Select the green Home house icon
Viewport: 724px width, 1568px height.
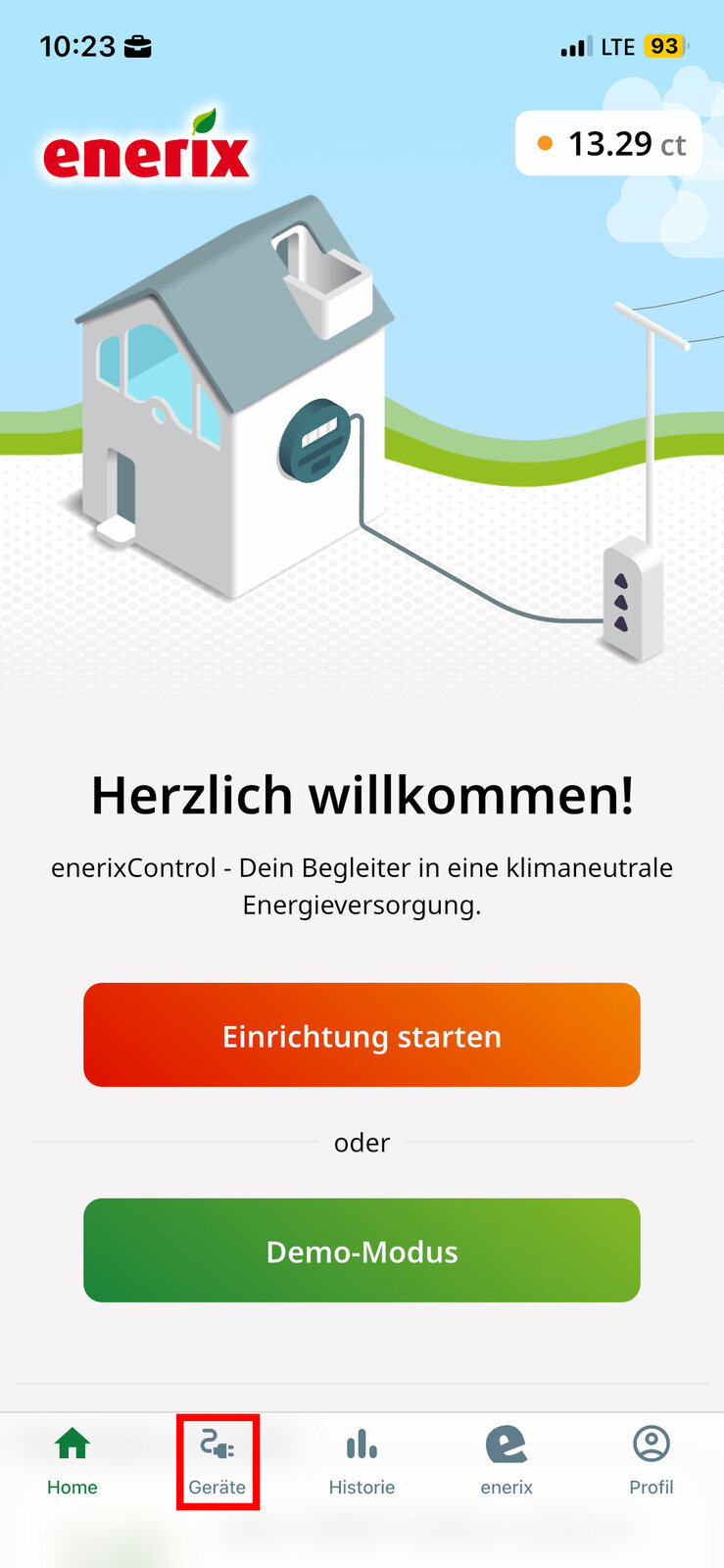click(x=72, y=1444)
